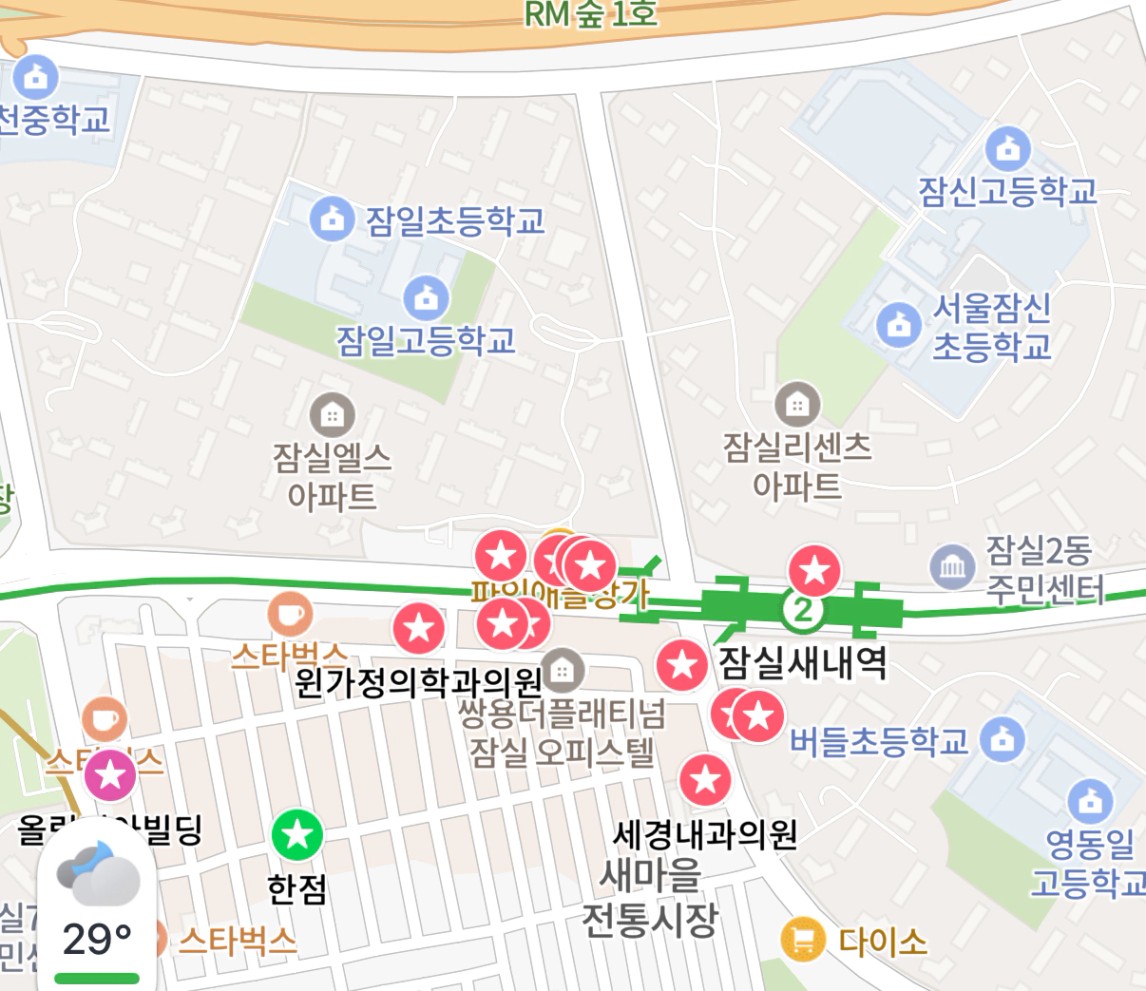Select 버들초등학교 school marker

1002,741
